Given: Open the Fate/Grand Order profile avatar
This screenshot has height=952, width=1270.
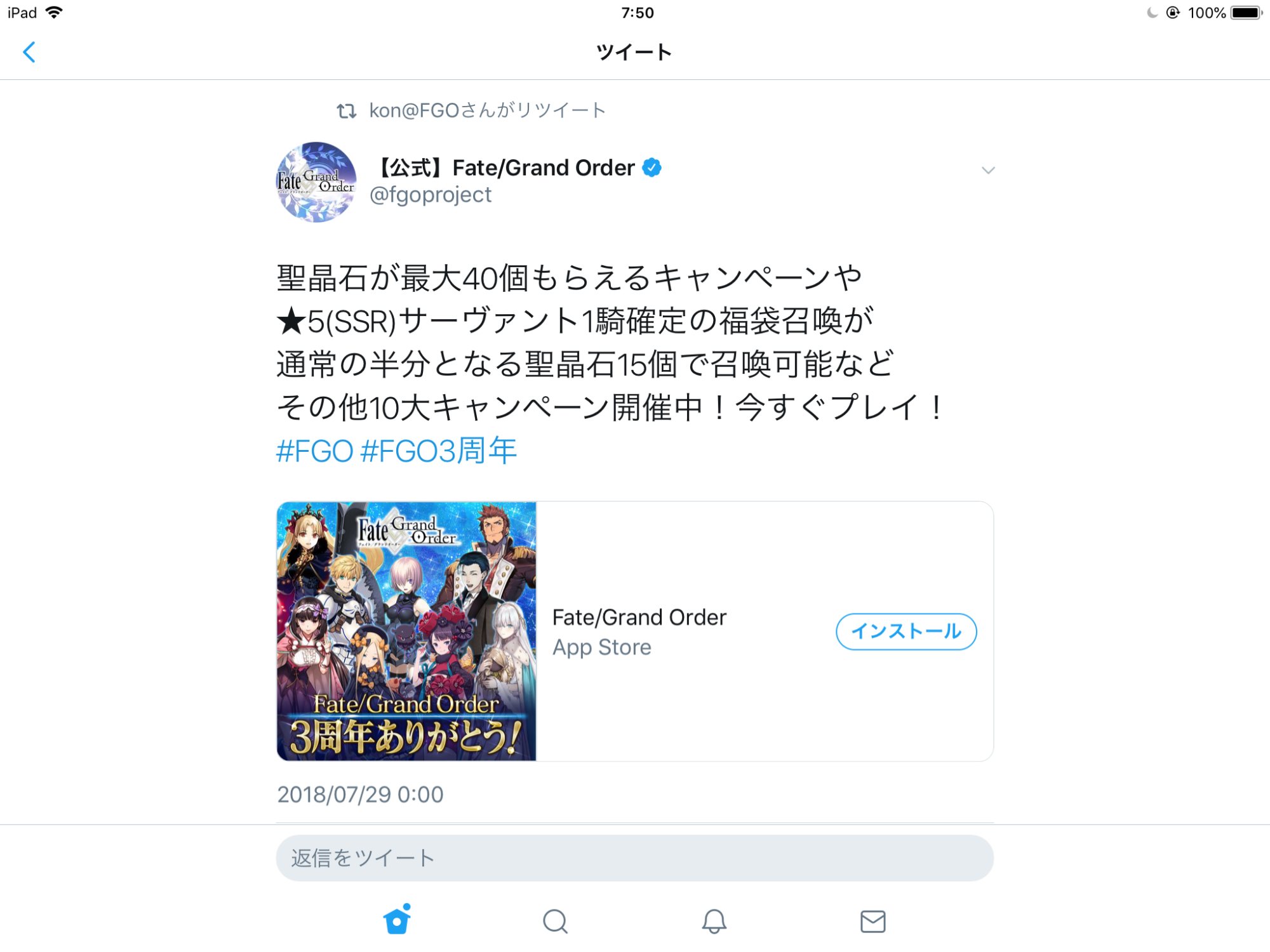Looking at the screenshot, I should [316, 182].
